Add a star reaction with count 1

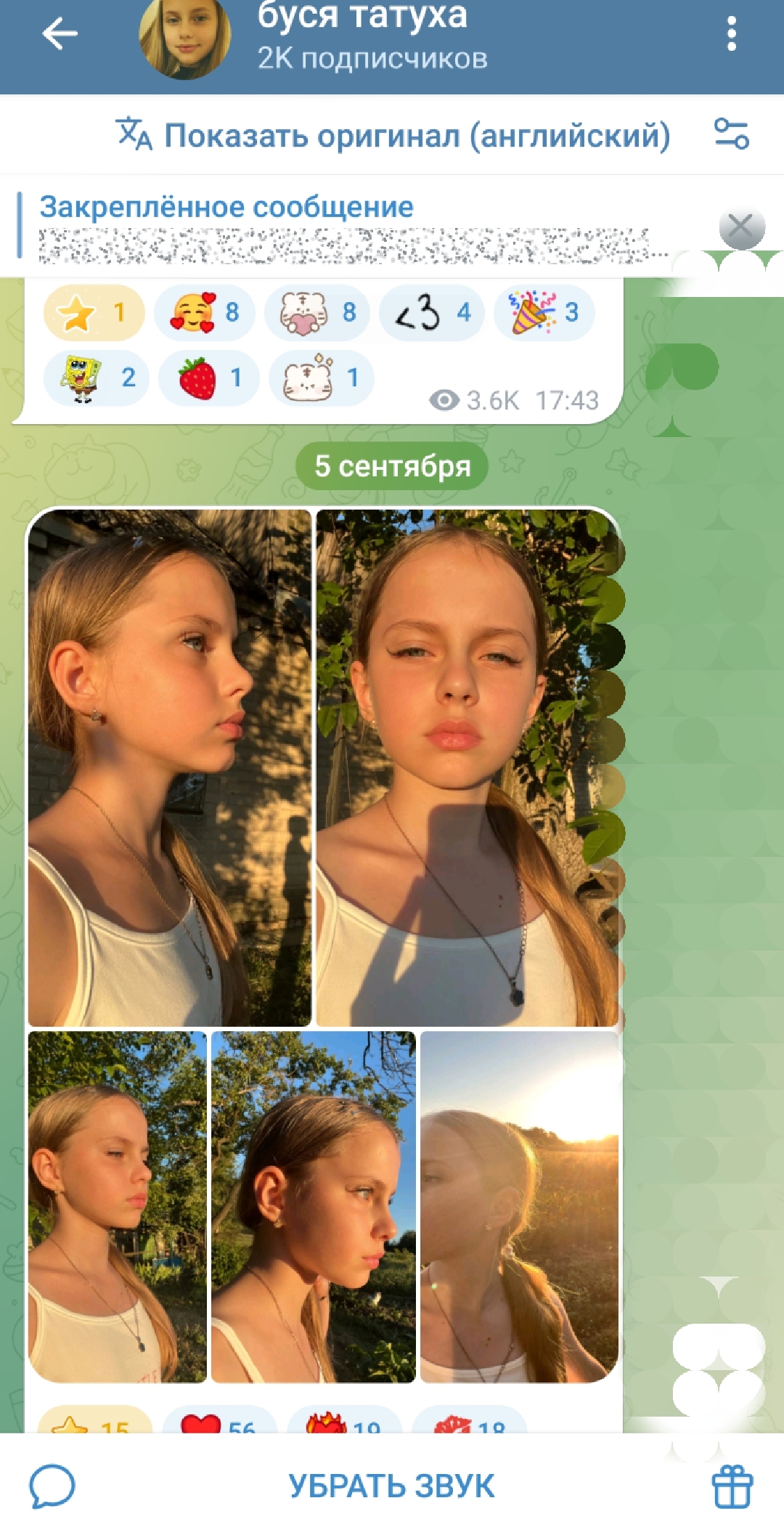pos(94,313)
